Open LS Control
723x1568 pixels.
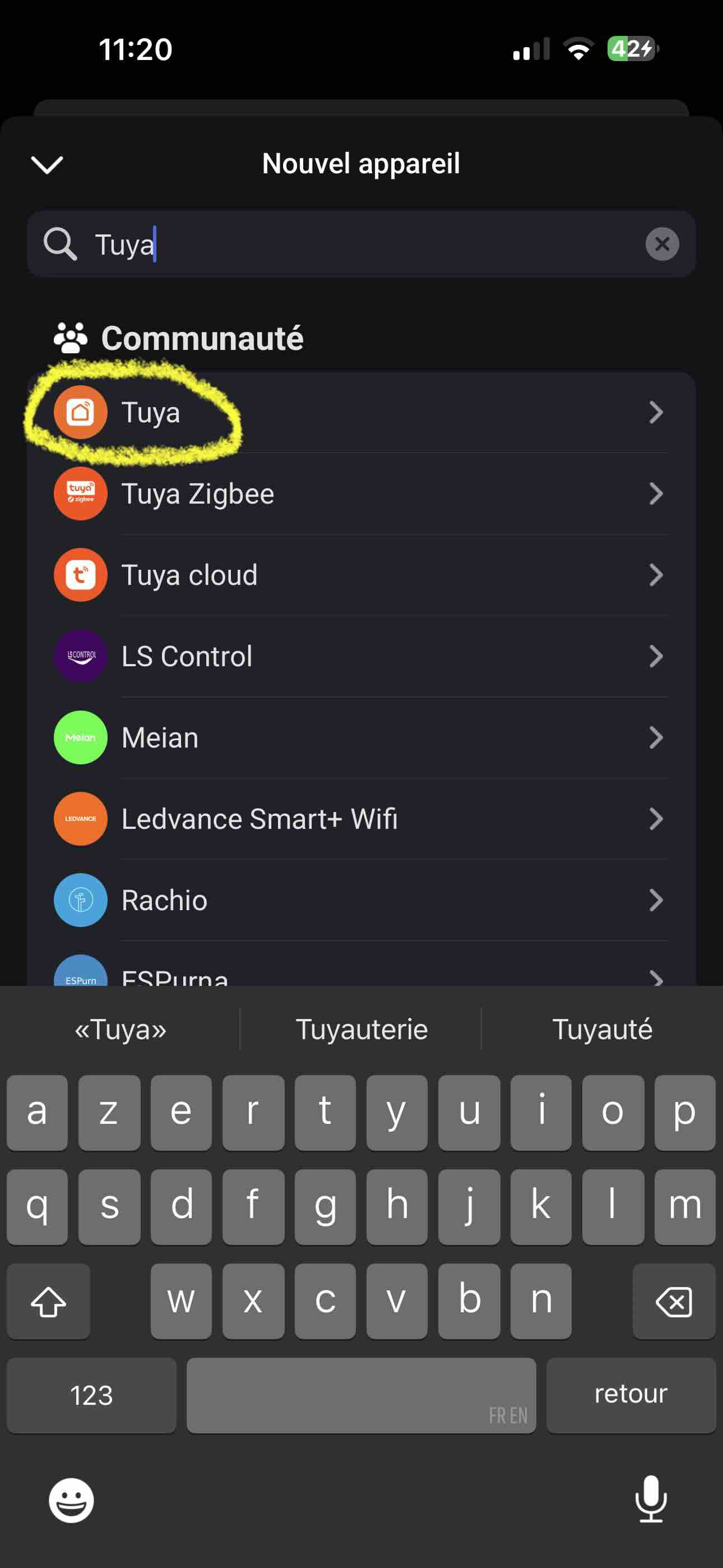(x=361, y=656)
